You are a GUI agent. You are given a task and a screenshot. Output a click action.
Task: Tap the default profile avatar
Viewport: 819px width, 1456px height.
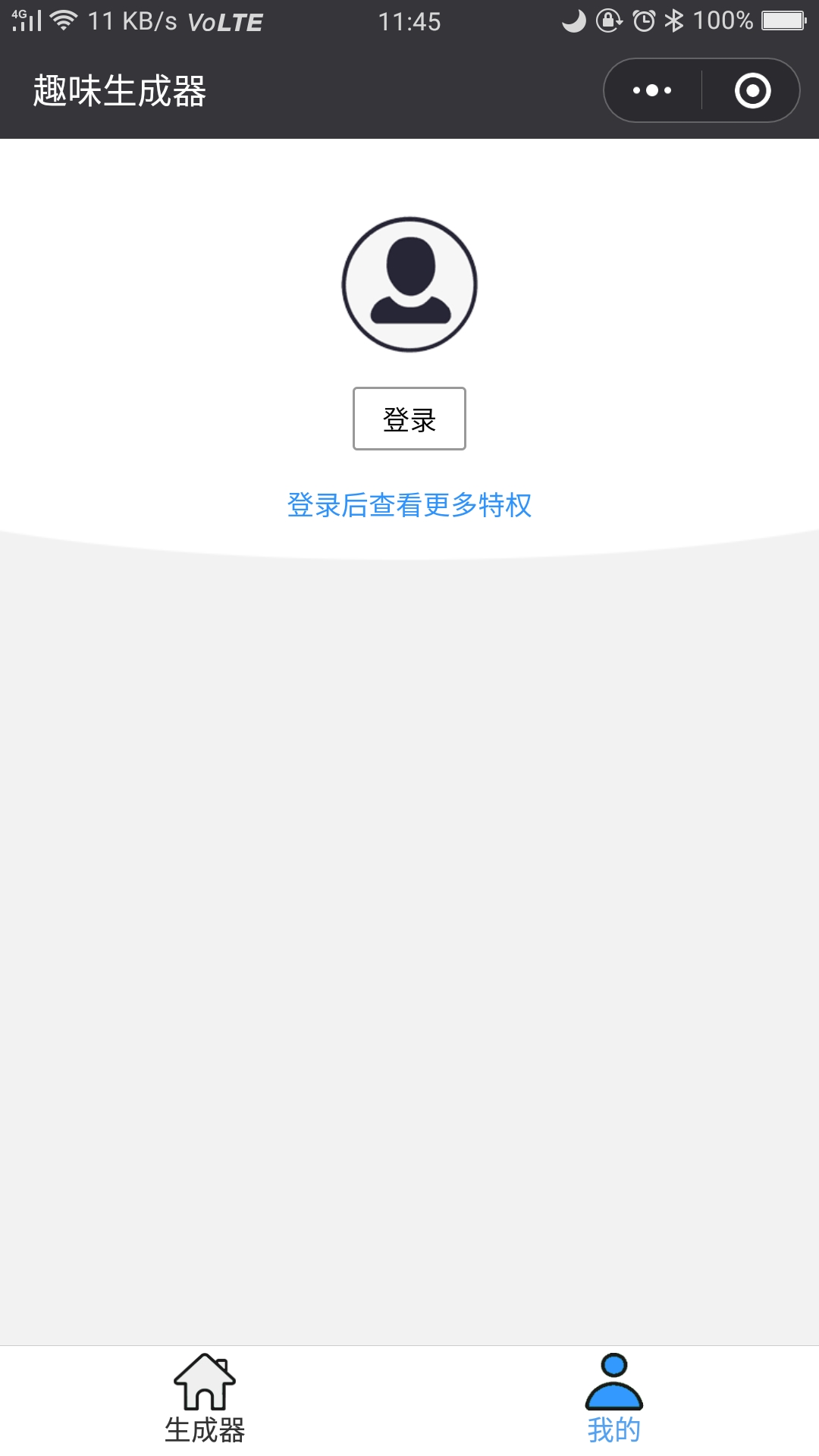[x=409, y=284]
